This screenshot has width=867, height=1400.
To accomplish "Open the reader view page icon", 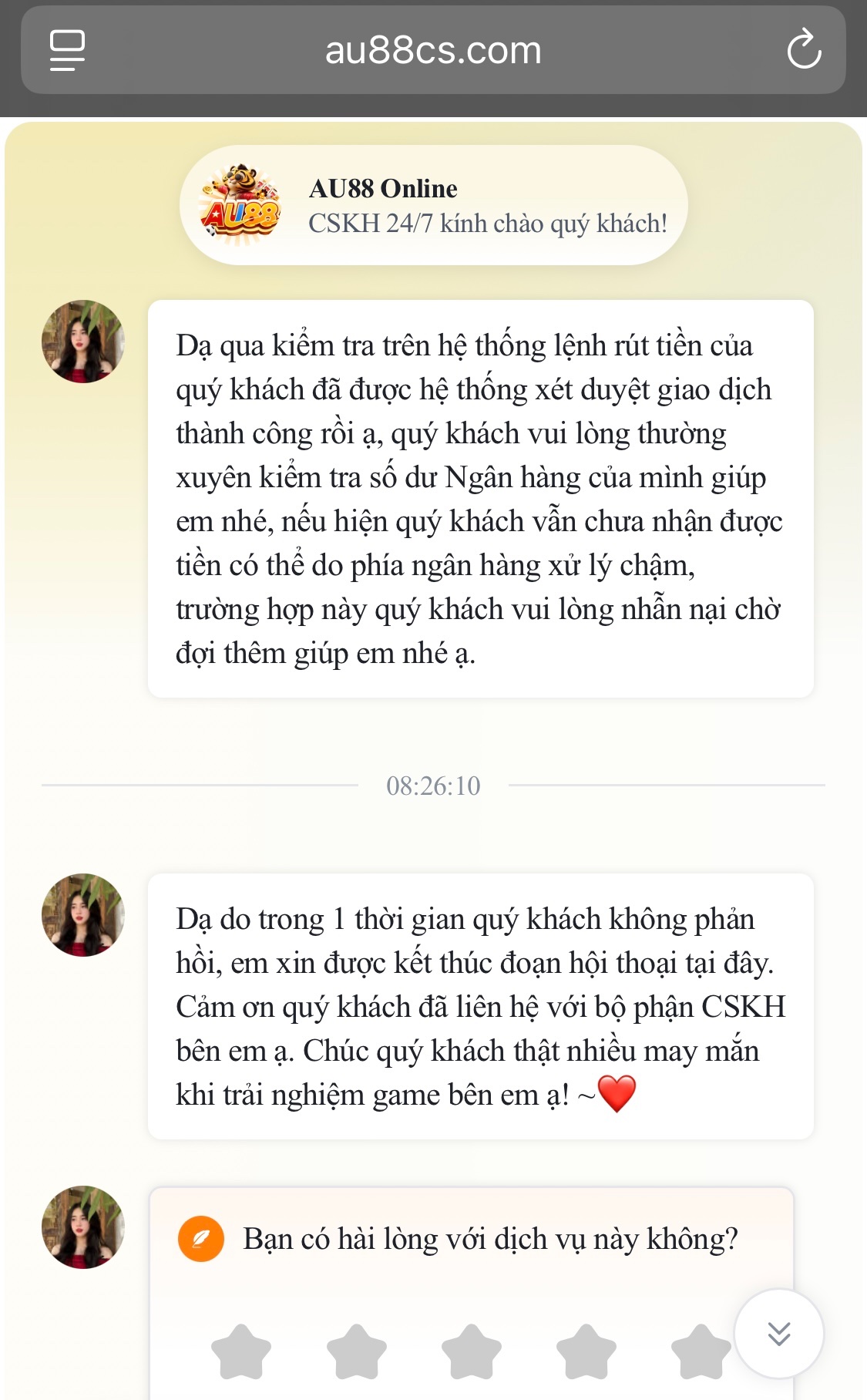I will point(67,50).
